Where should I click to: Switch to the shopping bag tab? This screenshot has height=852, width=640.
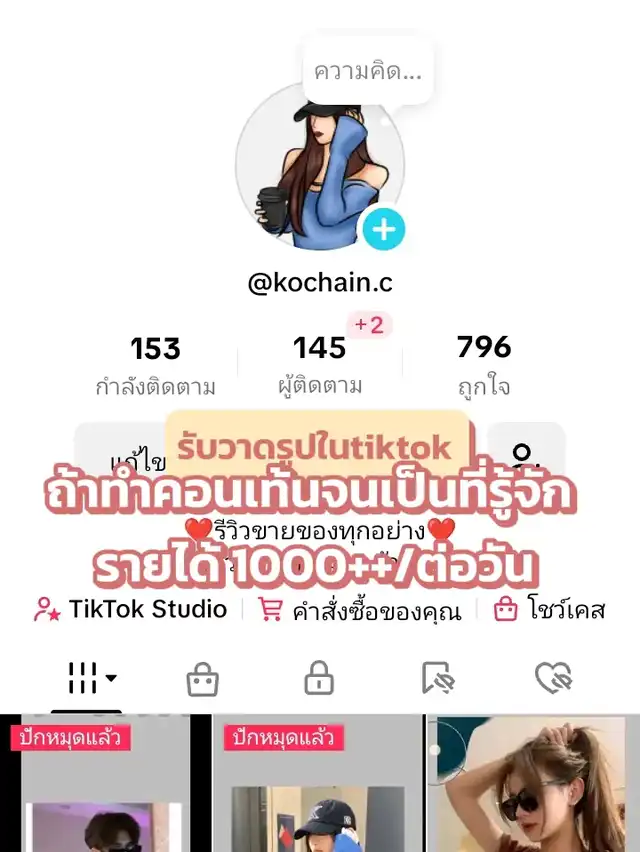(x=203, y=680)
